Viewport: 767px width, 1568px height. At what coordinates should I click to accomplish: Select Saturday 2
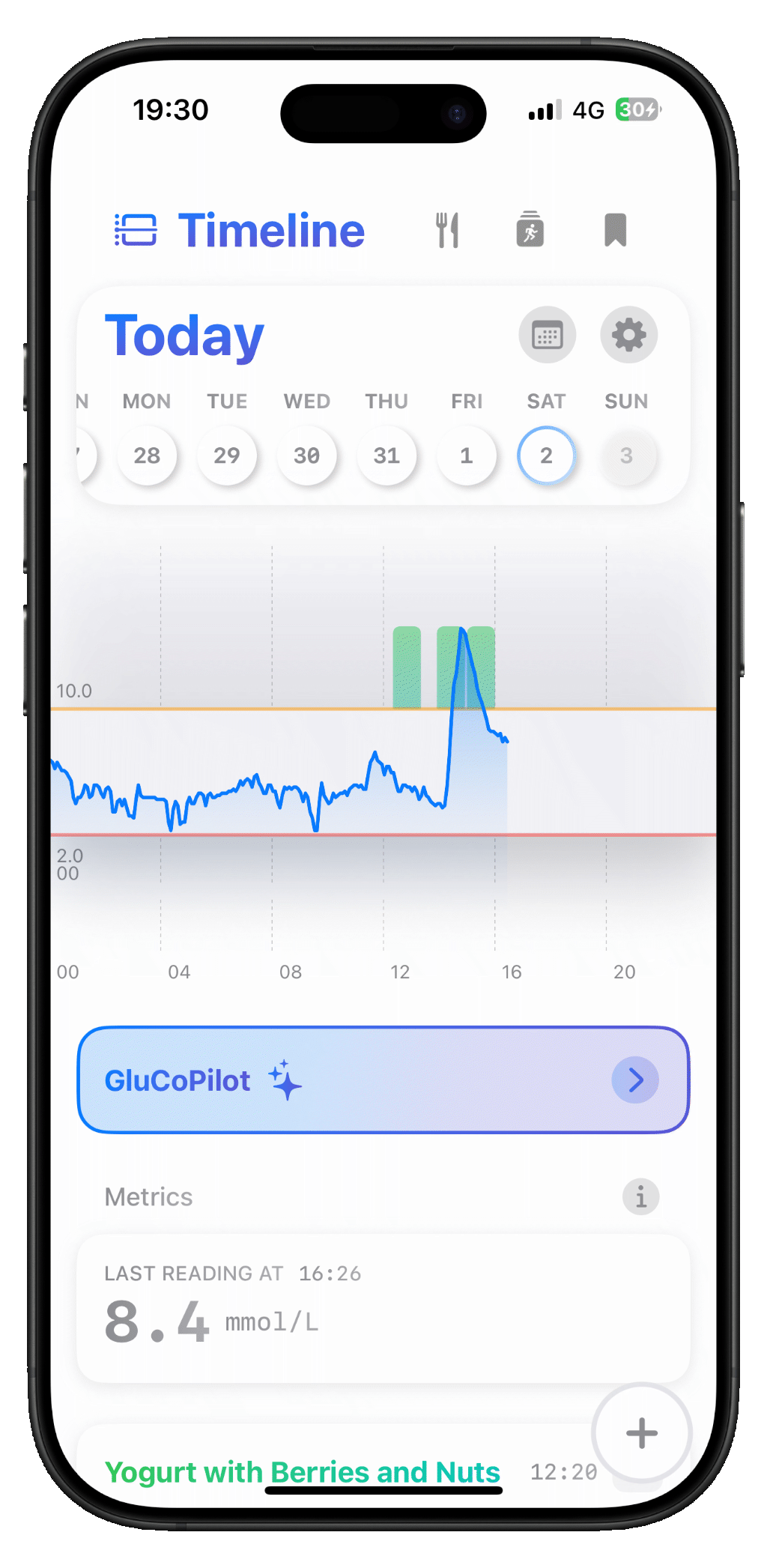tap(546, 455)
